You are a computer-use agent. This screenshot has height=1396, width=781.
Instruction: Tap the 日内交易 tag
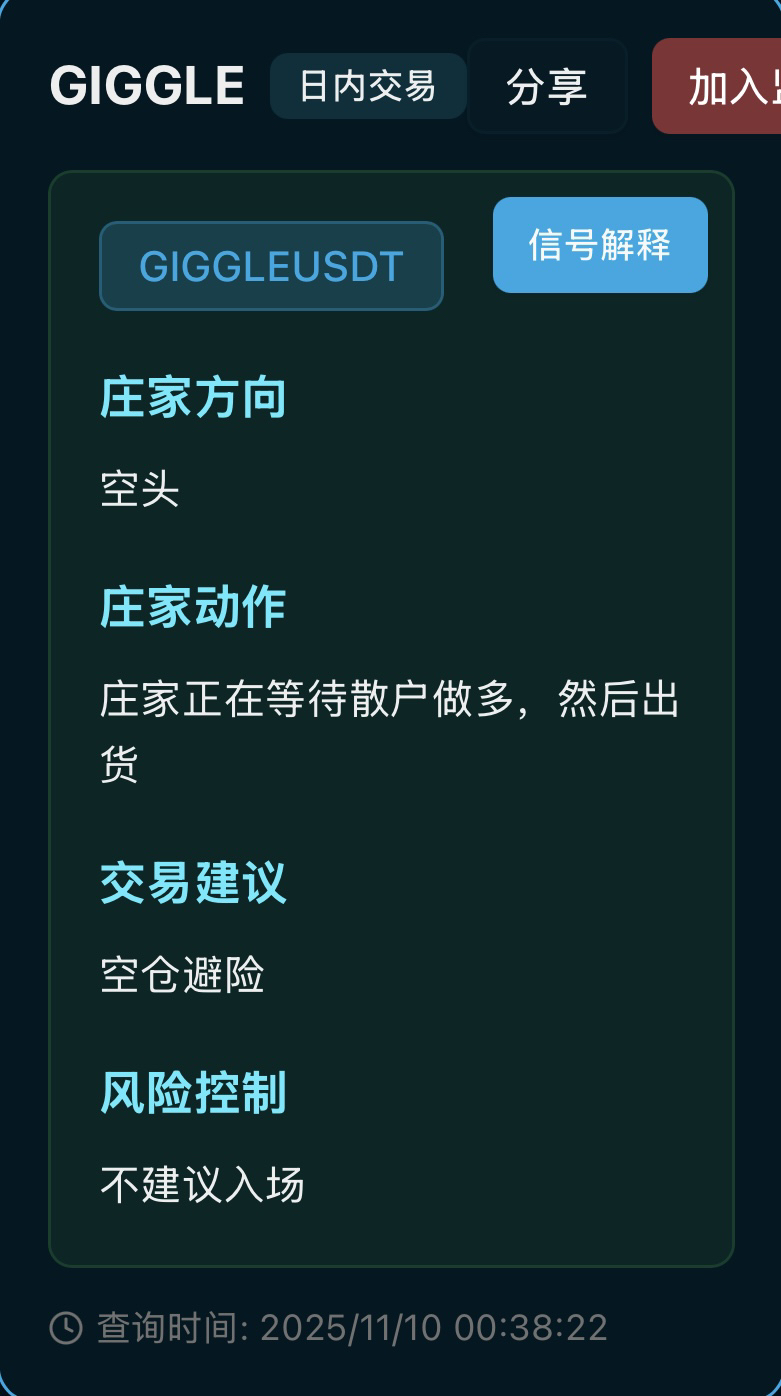click(368, 87)
